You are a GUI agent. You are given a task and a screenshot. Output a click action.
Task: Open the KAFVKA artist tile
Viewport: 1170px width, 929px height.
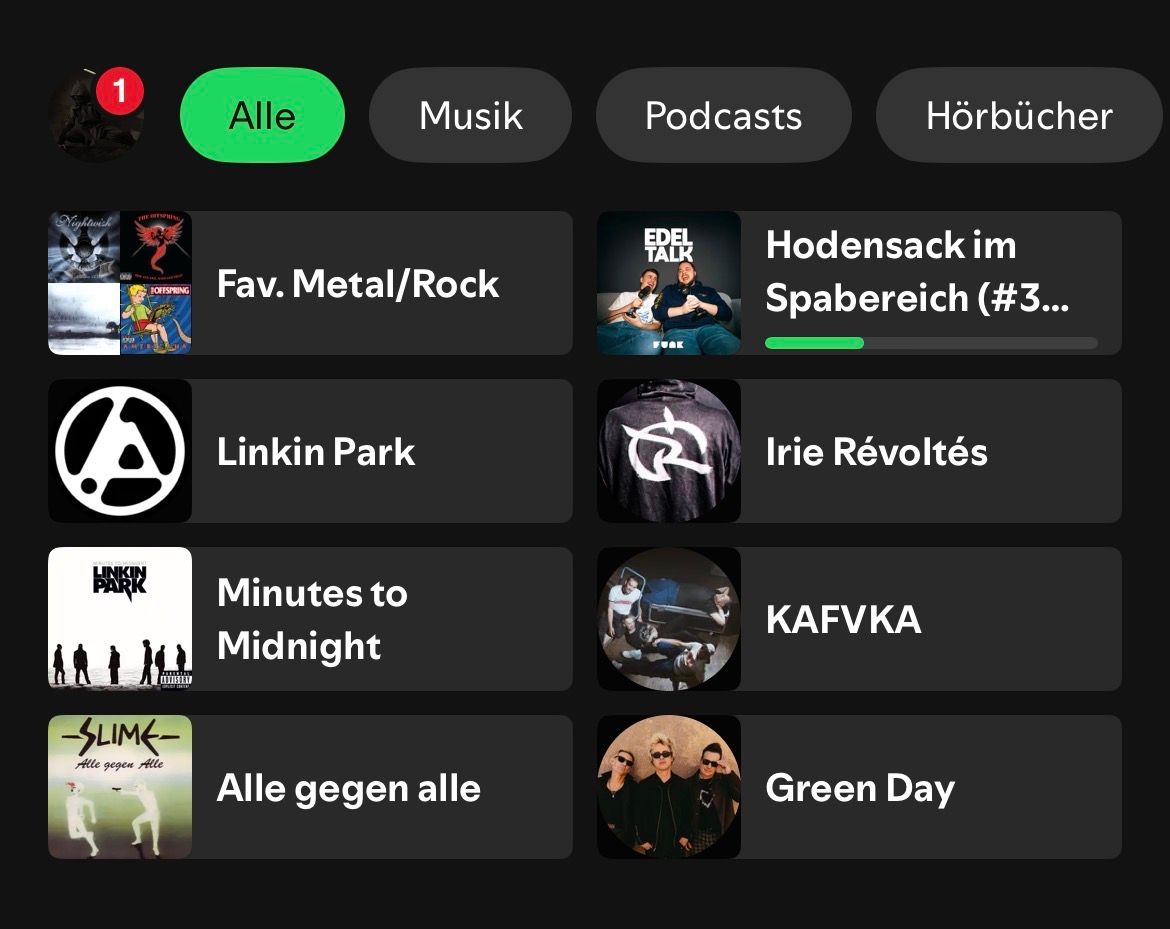(x=859, y=619)
